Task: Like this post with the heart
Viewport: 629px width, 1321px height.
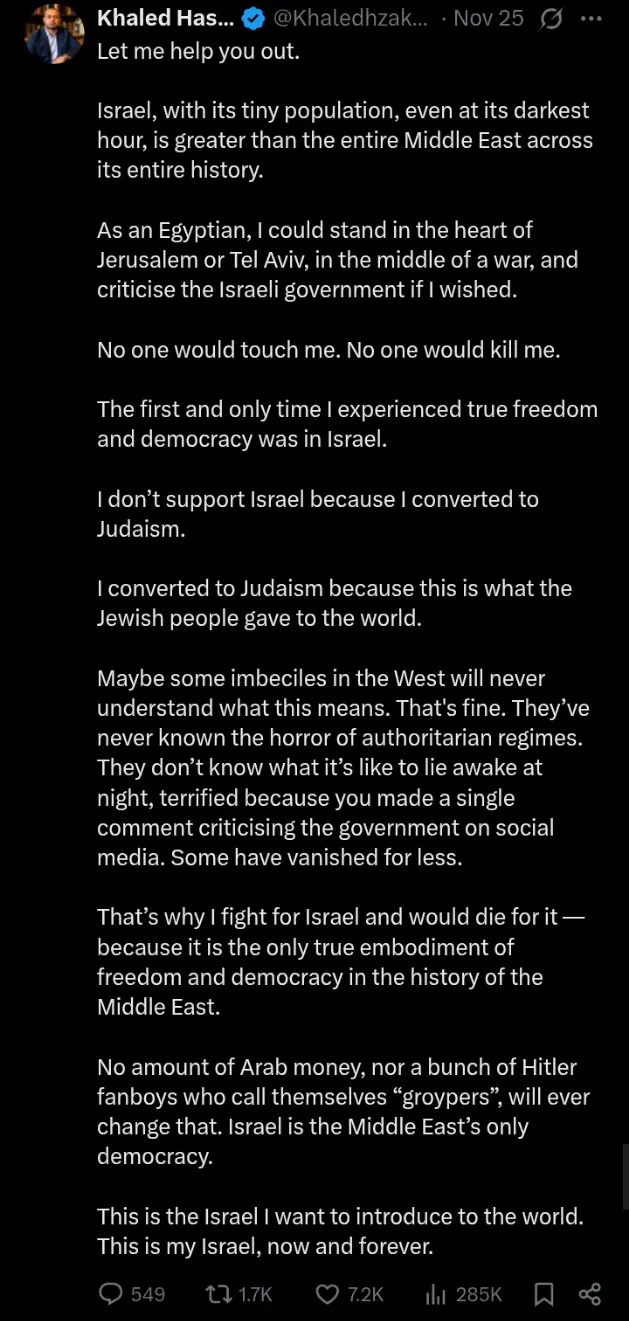Action: click(328, 1294)
